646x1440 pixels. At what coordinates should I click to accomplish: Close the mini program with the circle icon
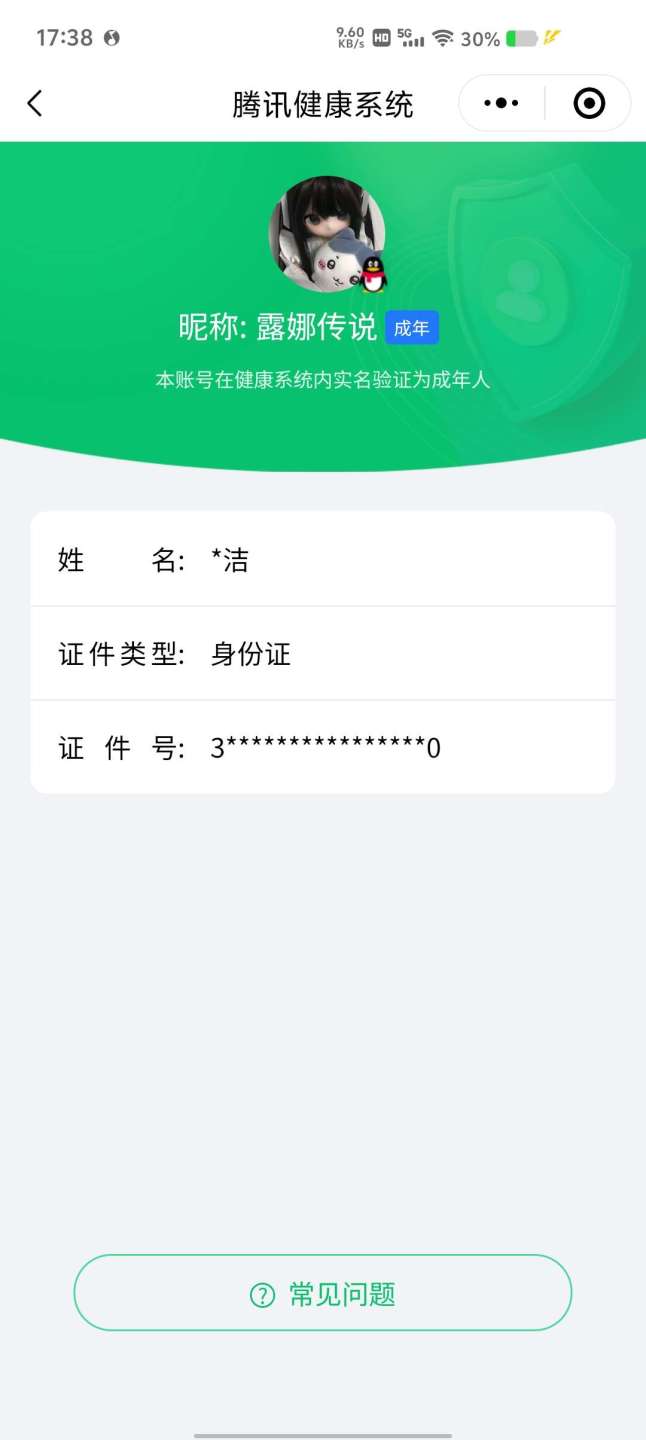click(589, 103)
